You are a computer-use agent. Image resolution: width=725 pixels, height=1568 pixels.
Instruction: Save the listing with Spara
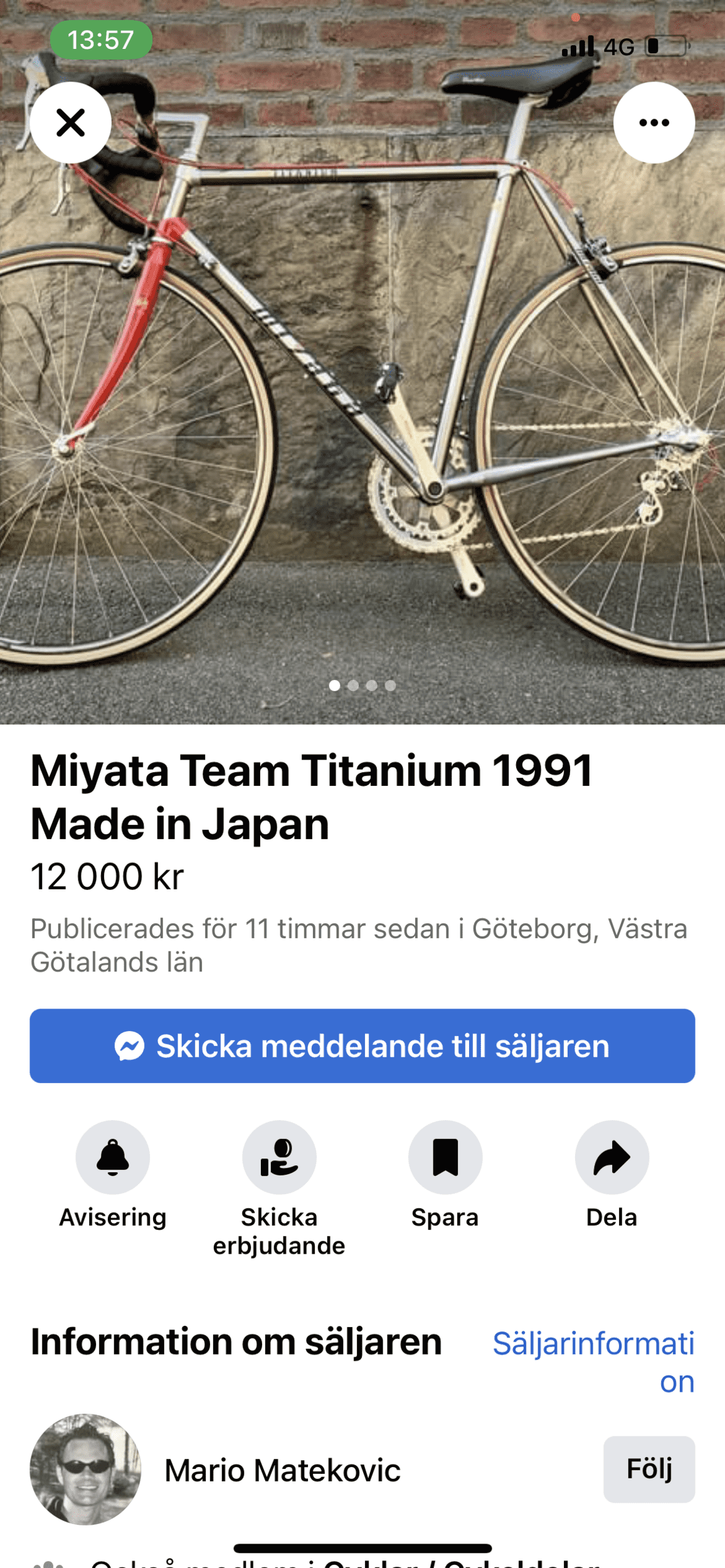(x=445, y=1157)
